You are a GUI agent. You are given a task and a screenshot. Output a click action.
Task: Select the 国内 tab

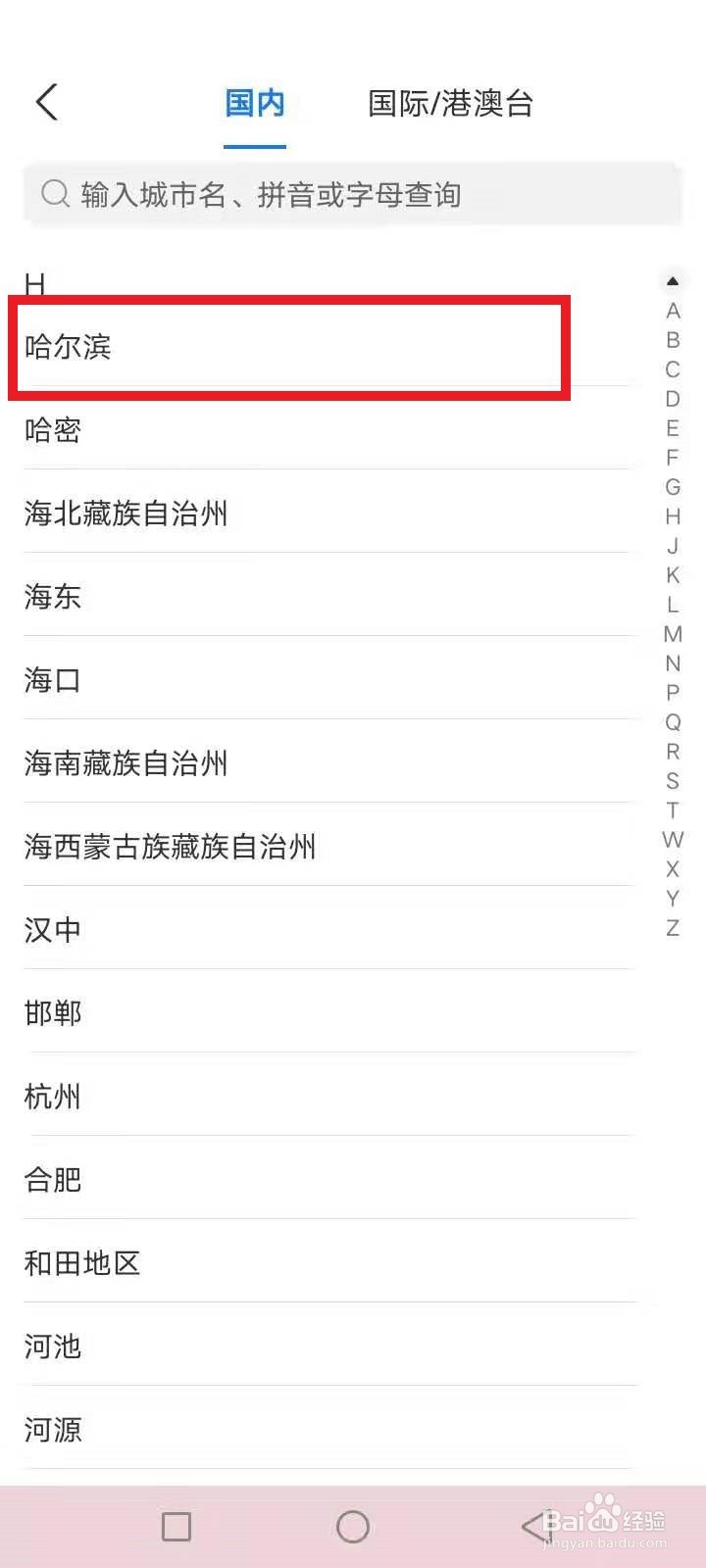click(254, 104)
